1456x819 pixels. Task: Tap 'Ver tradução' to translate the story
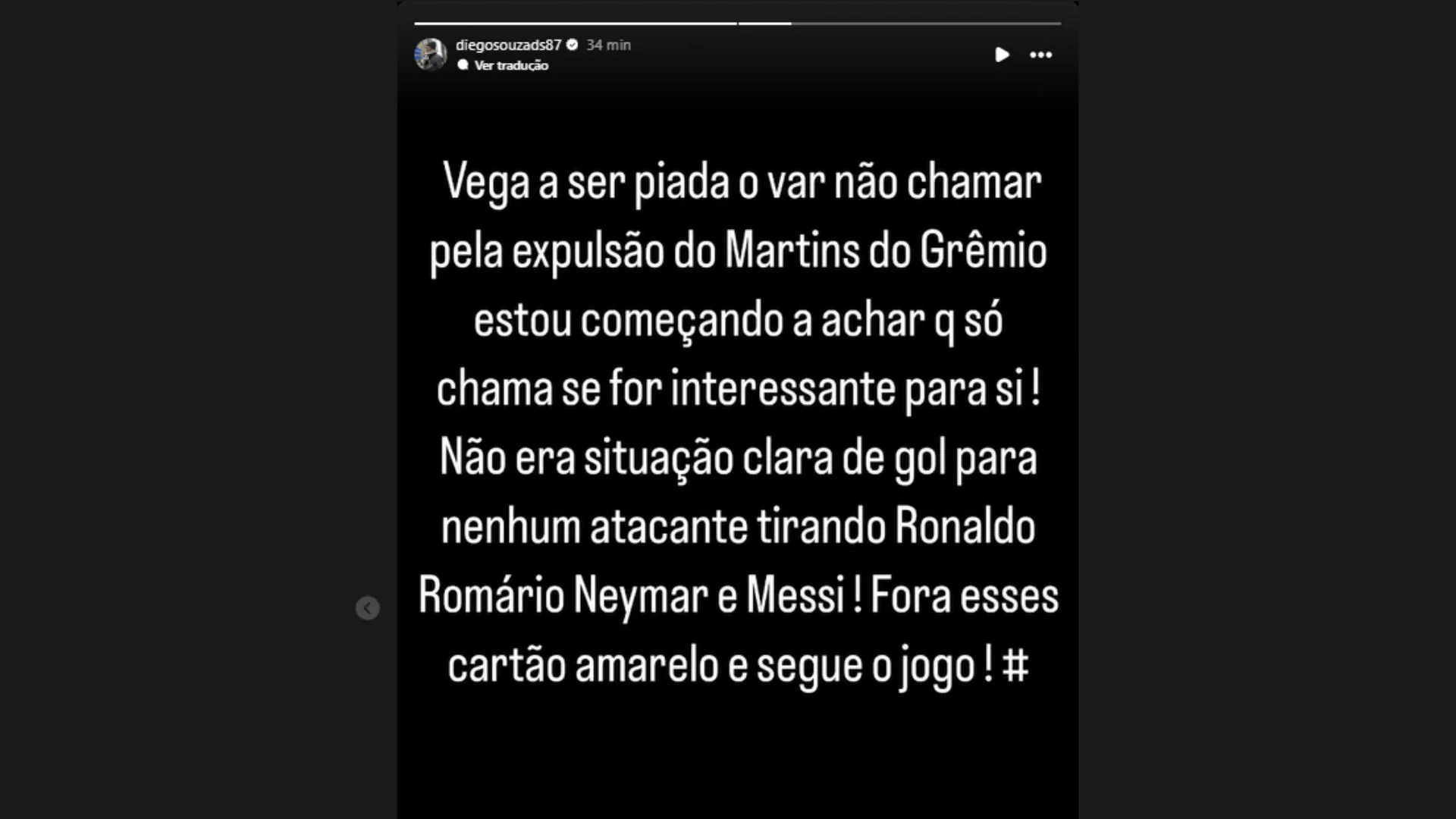coord(510,66)
